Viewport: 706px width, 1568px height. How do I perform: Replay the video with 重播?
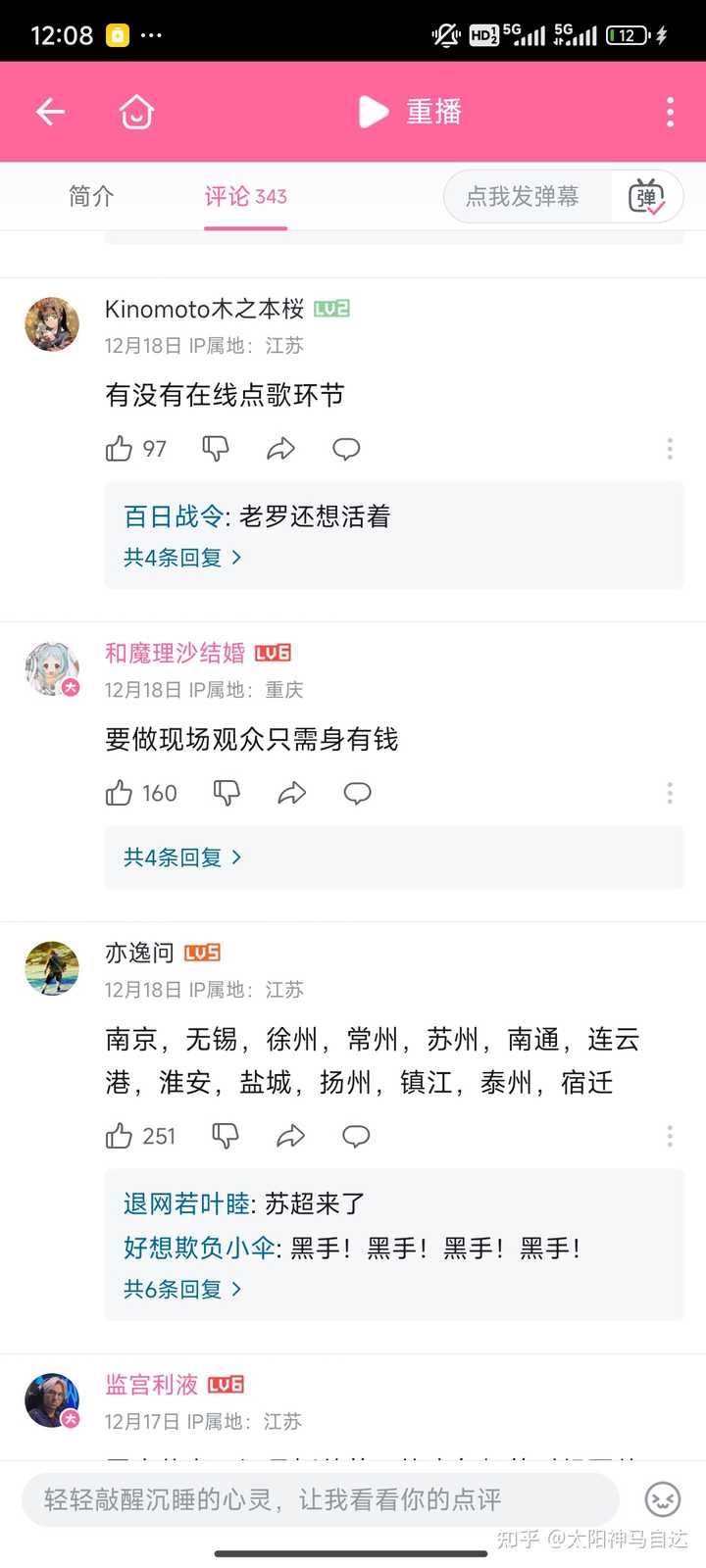click(x=411, y=112)
